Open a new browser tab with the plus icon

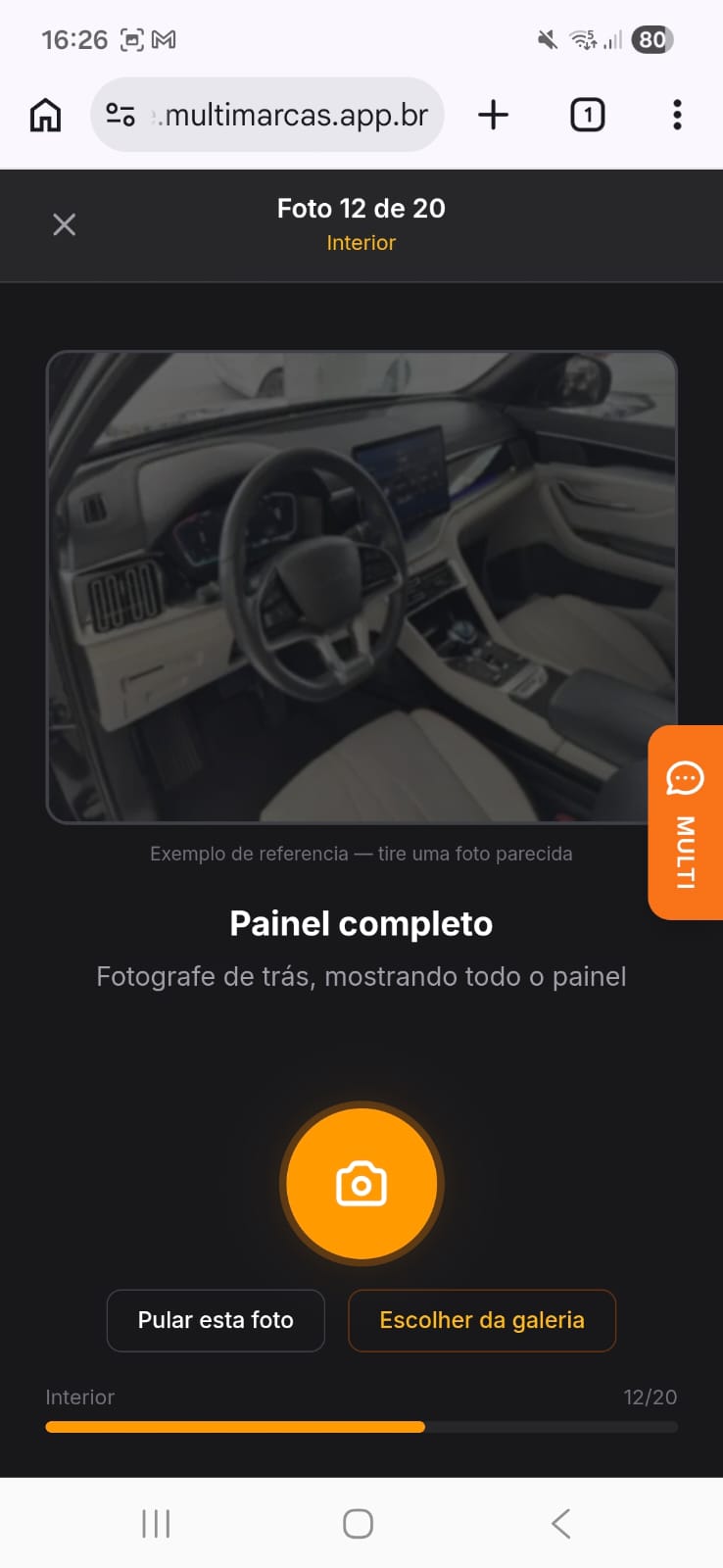click(x=493, y=115)
